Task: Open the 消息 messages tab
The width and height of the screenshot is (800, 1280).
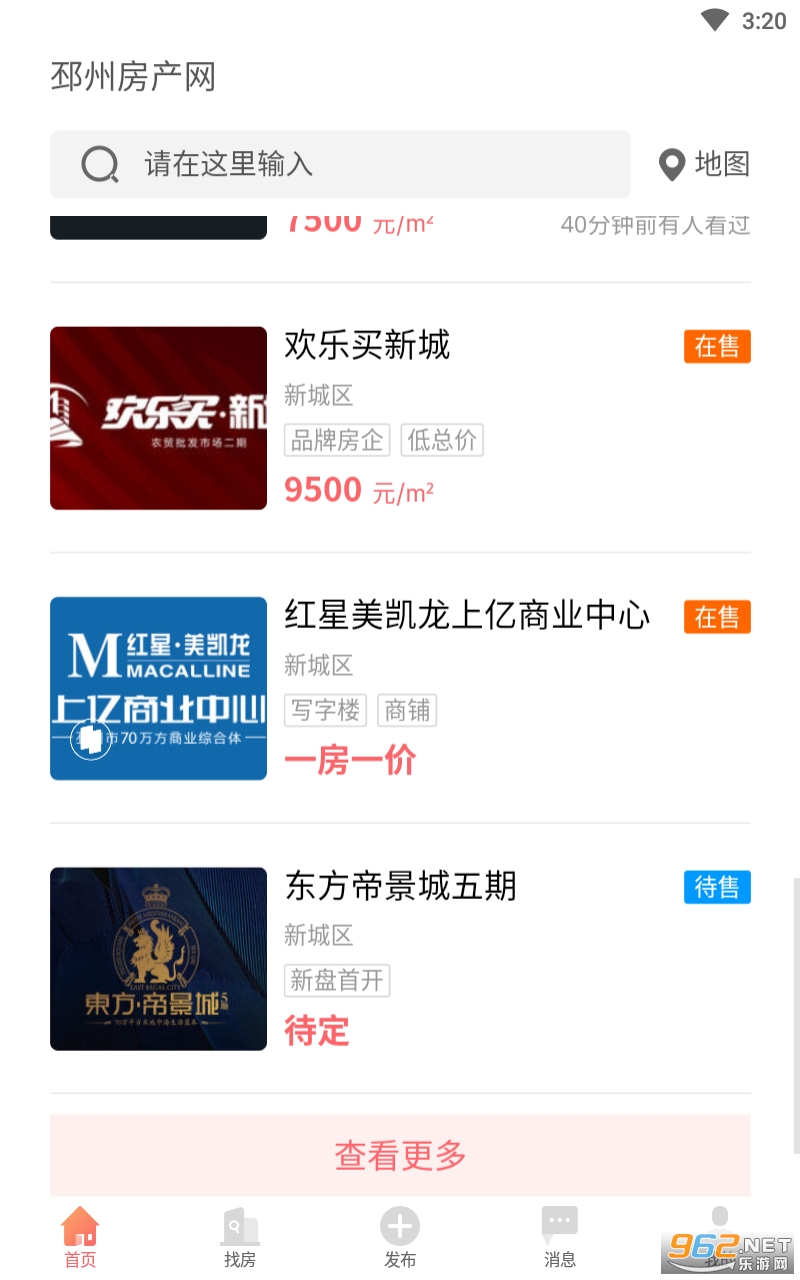Action: [x=560, y=1238]
